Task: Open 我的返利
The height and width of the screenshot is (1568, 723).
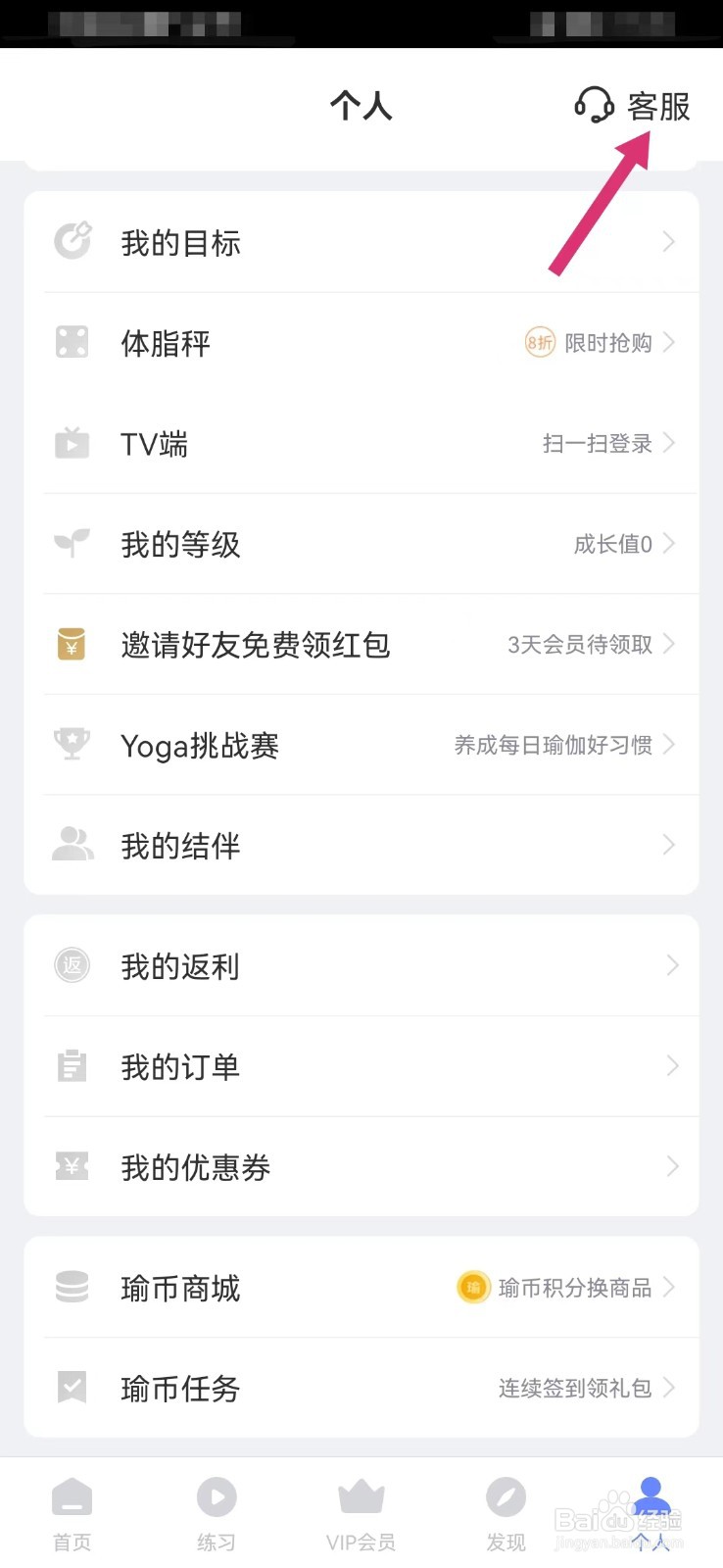Action: pyautogui.click(x=361, y=966)
